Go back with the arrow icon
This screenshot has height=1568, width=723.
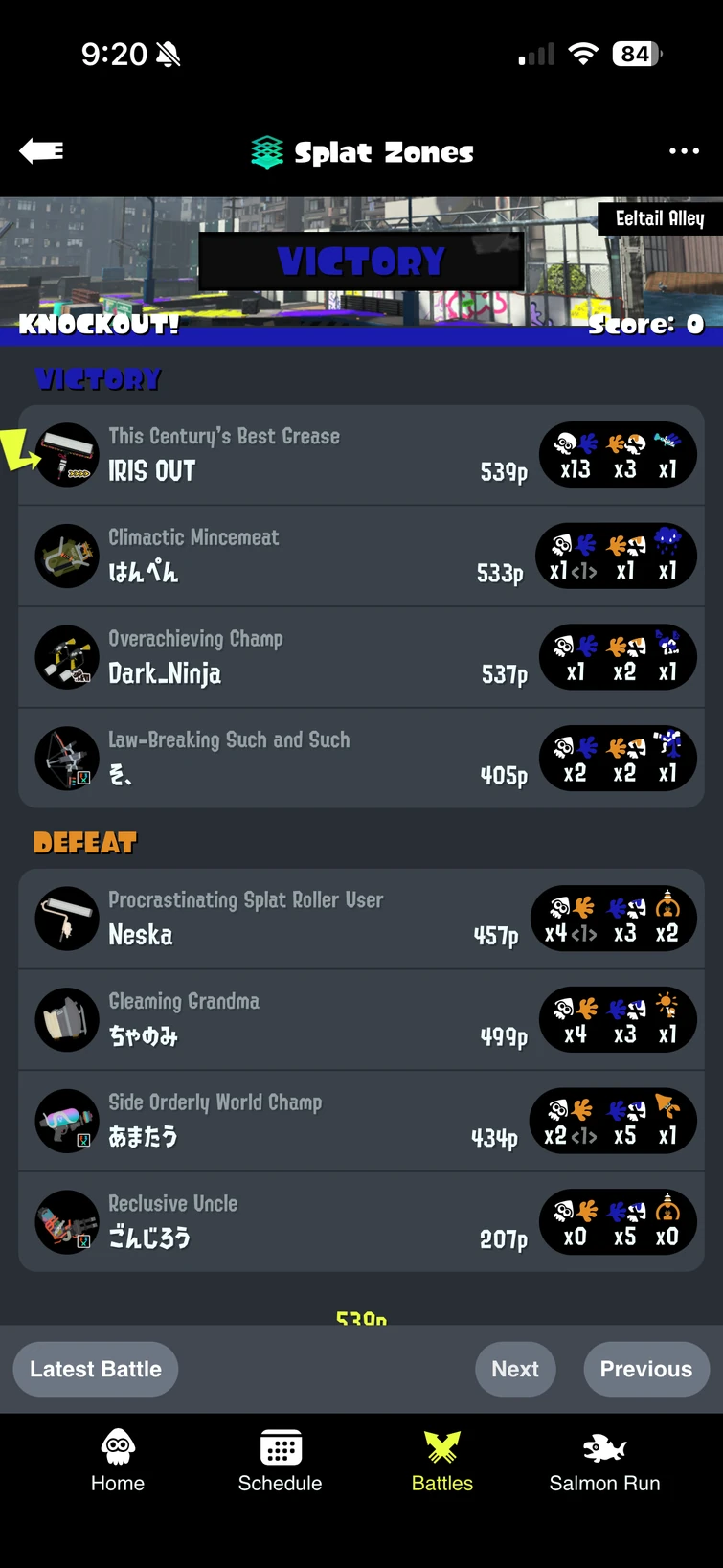click(x=41, y=151)
